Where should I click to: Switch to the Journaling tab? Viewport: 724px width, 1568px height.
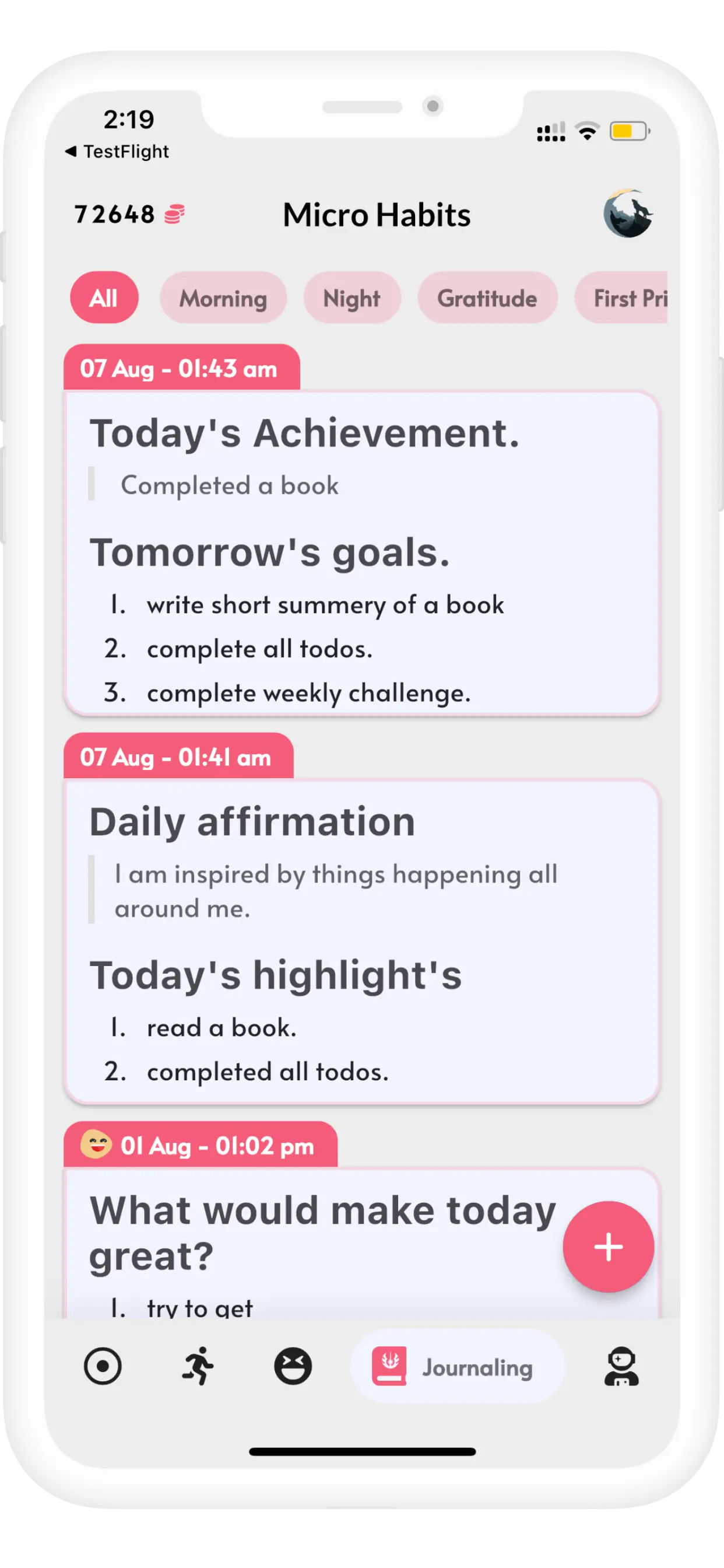coord(456,1367)
